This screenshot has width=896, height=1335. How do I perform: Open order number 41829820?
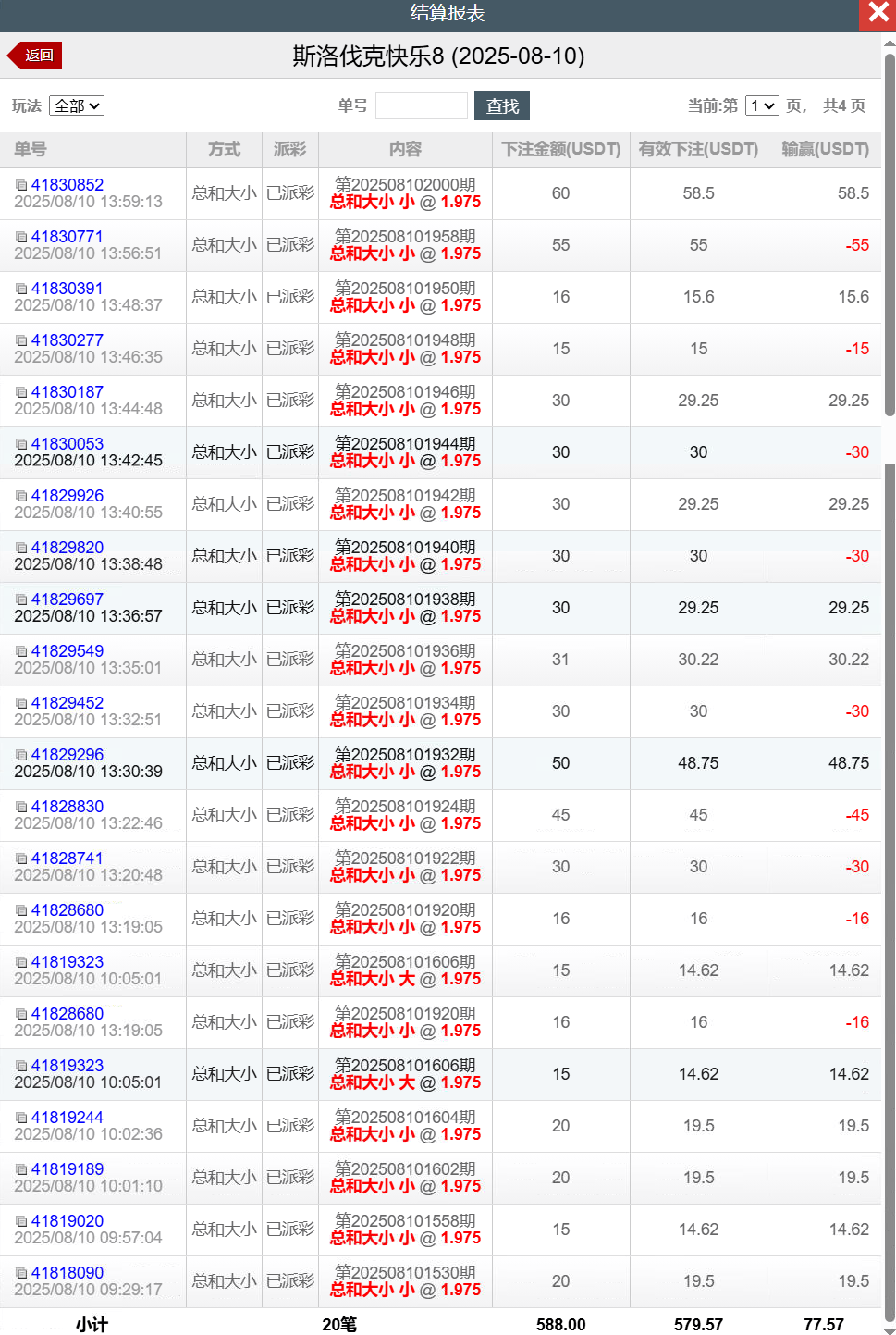[67, 548]
